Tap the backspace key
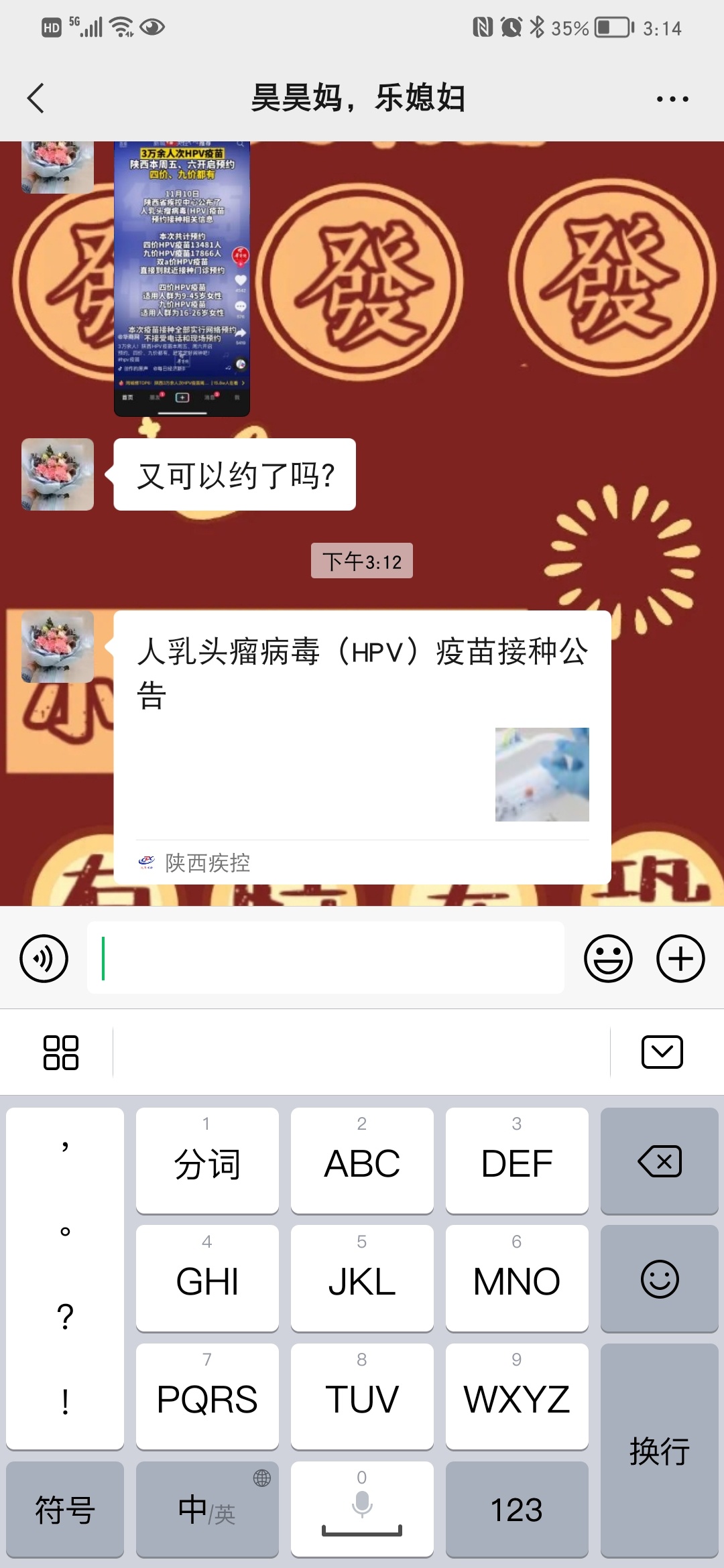The height and width of the screenshot is (1568, 724). (x=659, y=1161)
